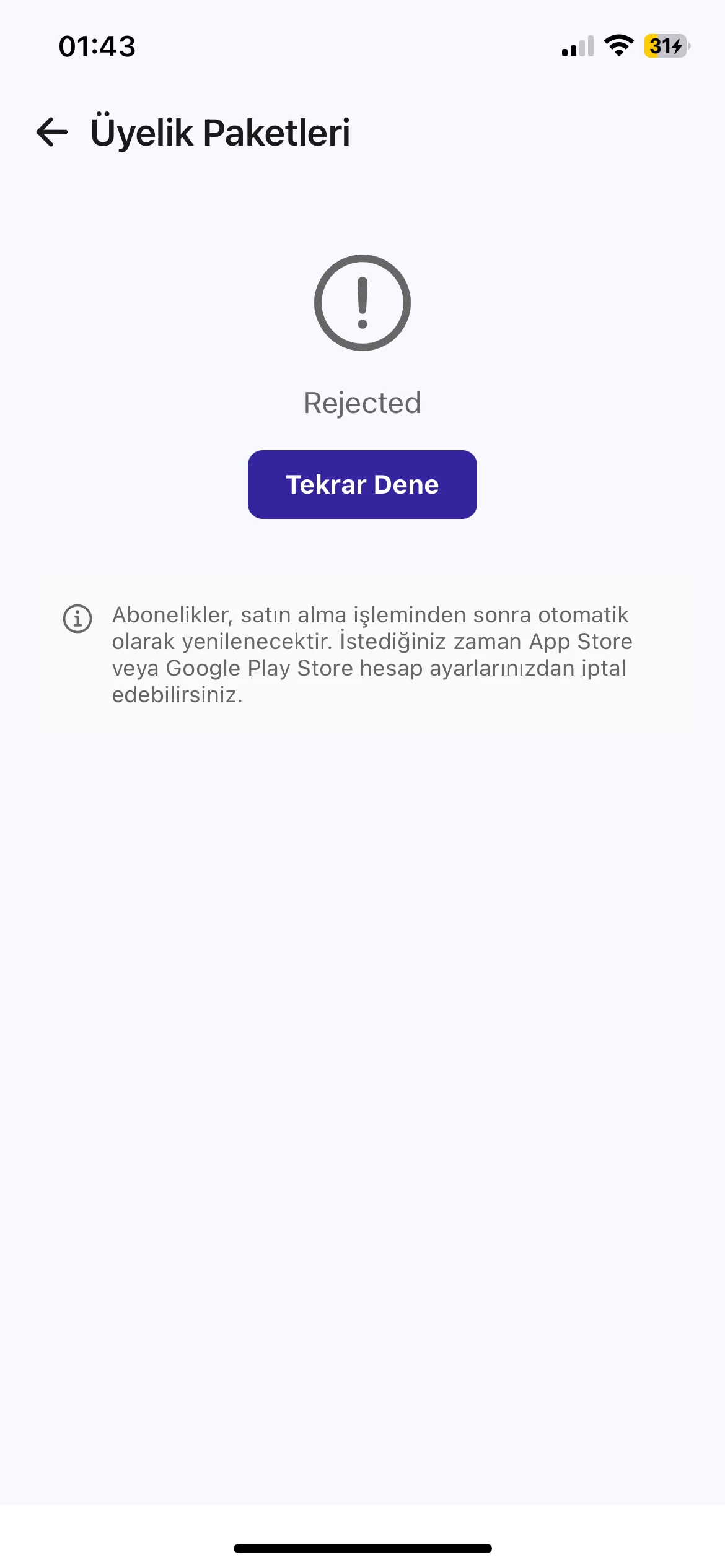Tap the Tekrar Dene button
Image resolution: width=725 pixels, height=1568 pixels.
(x=362, y=484)
